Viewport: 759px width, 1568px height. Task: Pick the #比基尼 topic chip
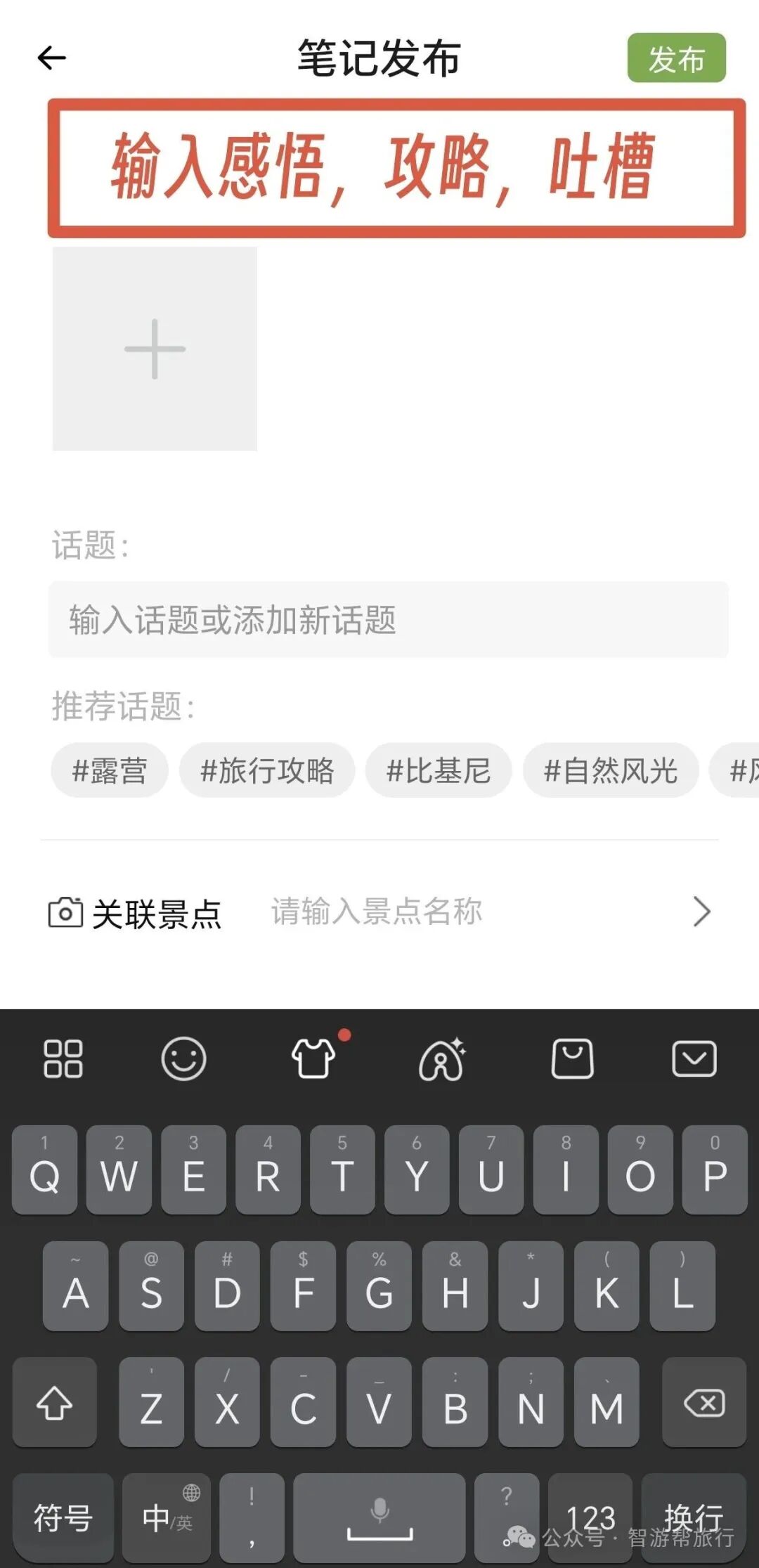[439, 771]
